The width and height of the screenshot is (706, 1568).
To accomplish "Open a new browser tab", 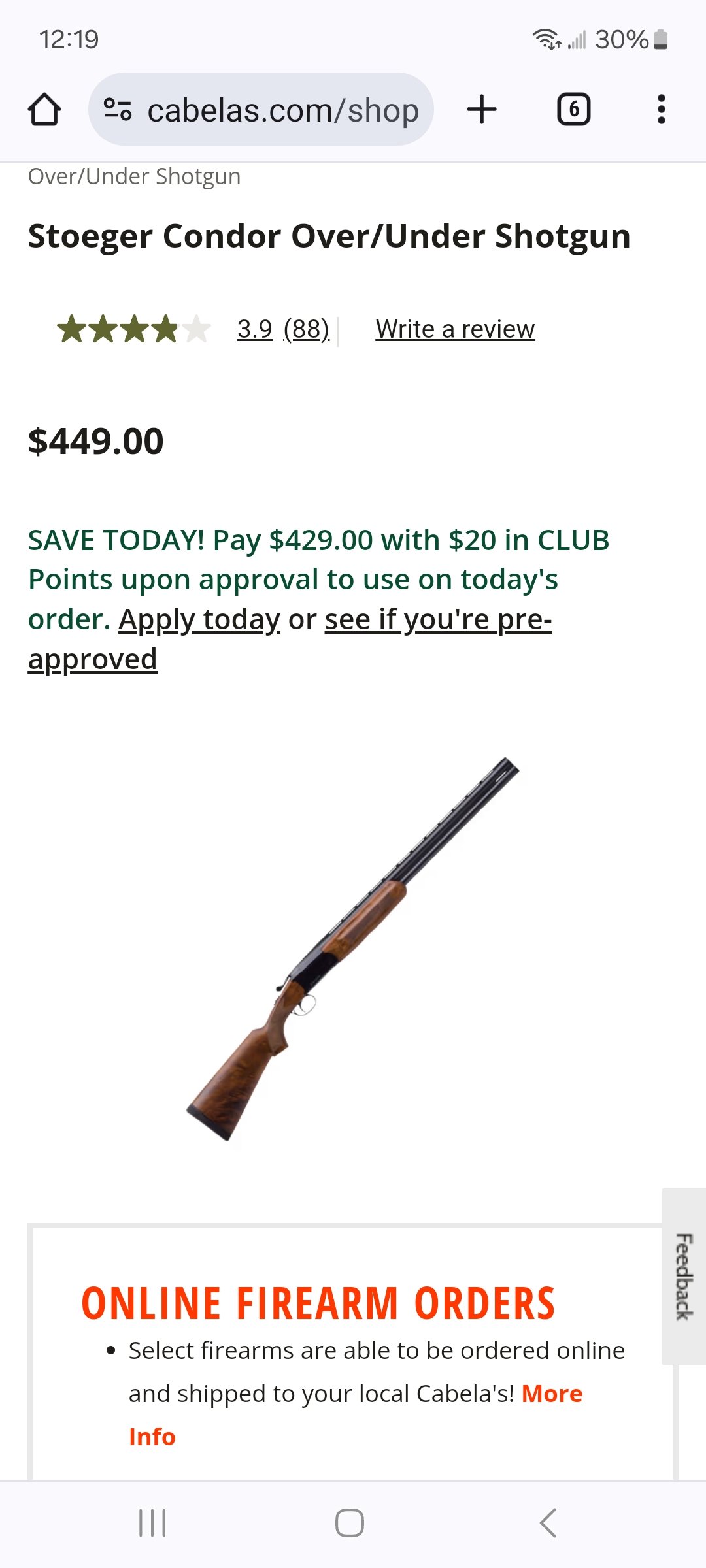I will [482, 109].
